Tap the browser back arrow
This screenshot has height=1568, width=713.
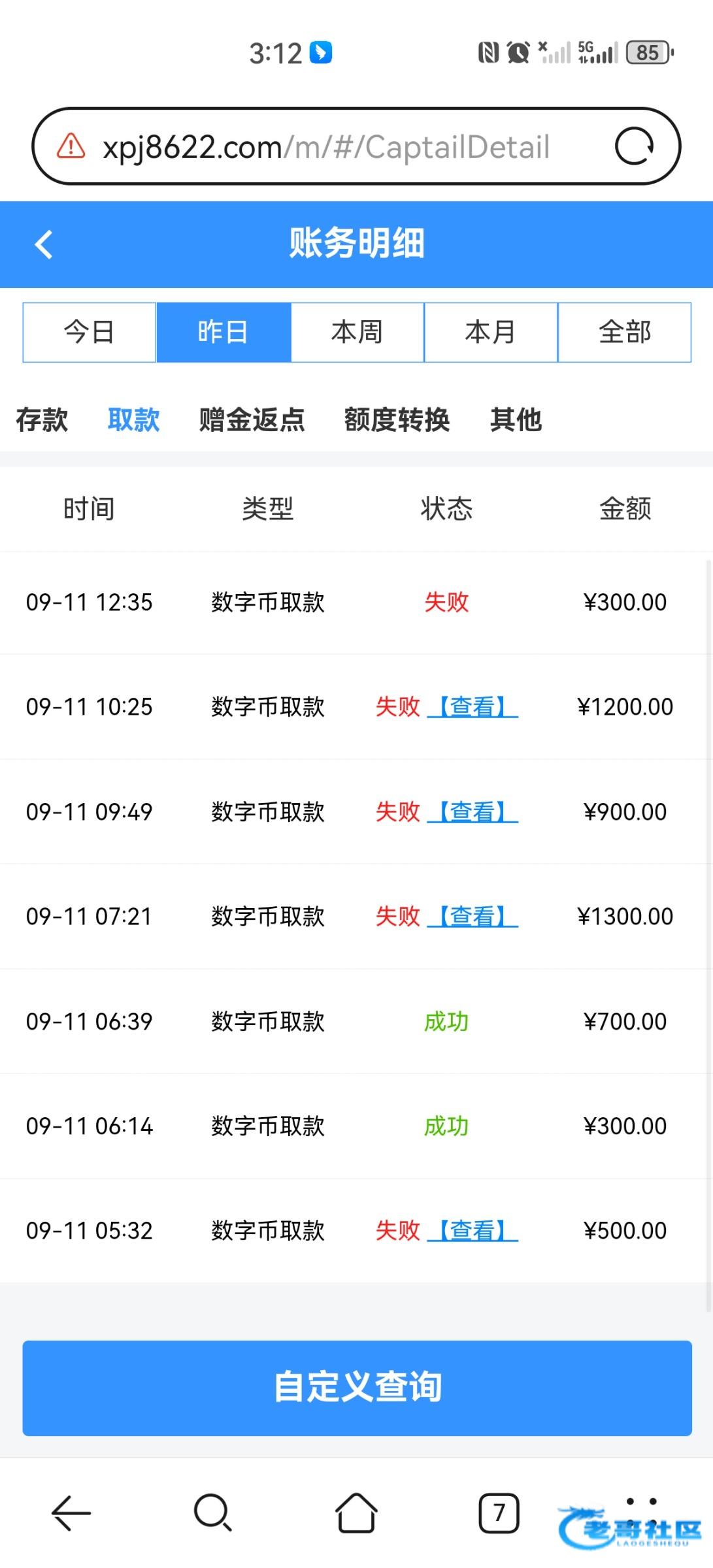pyautogui.click(x=71, y=1512)
